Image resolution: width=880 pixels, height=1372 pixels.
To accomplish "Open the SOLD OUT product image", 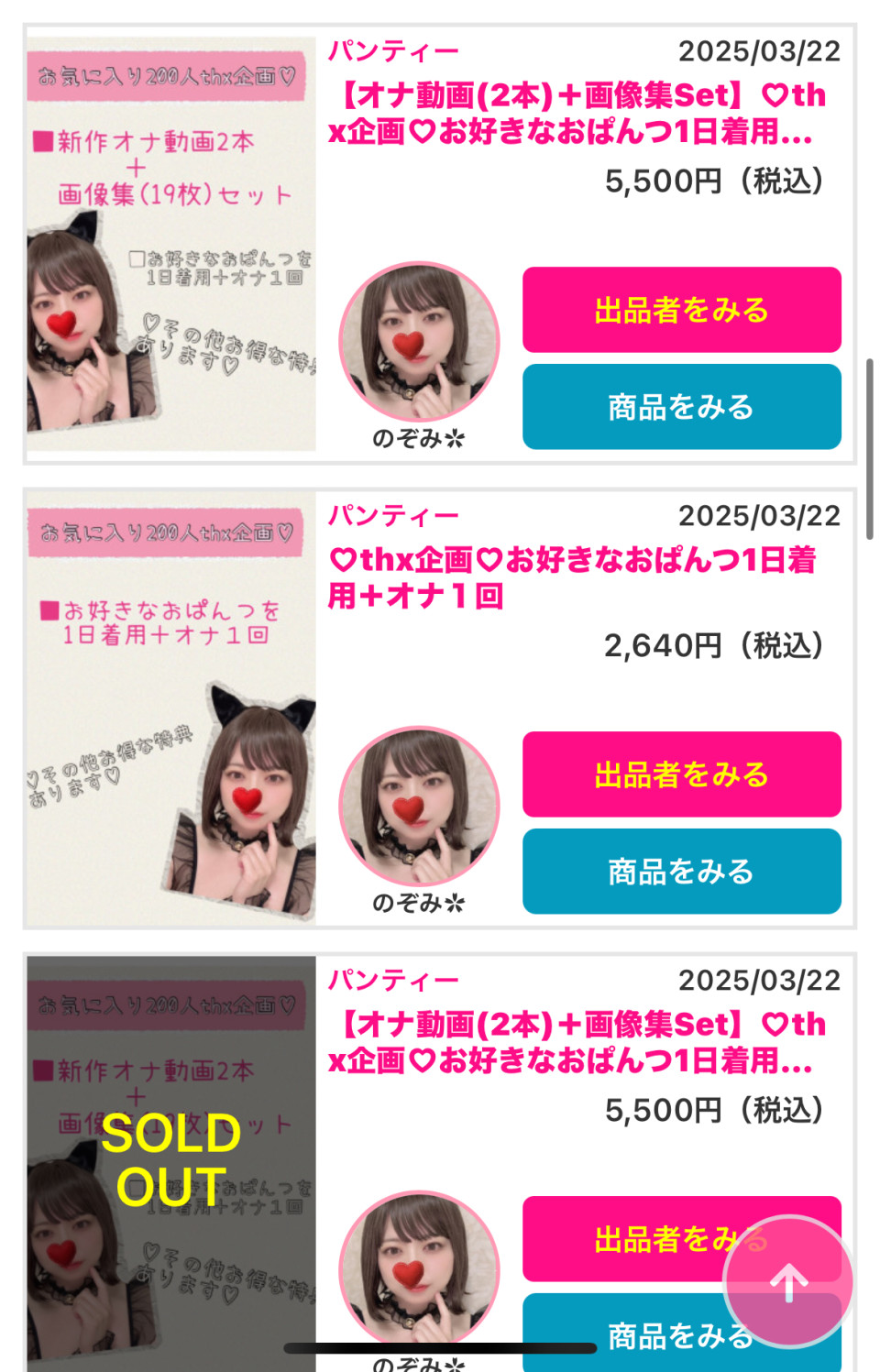I will 171,1159.
